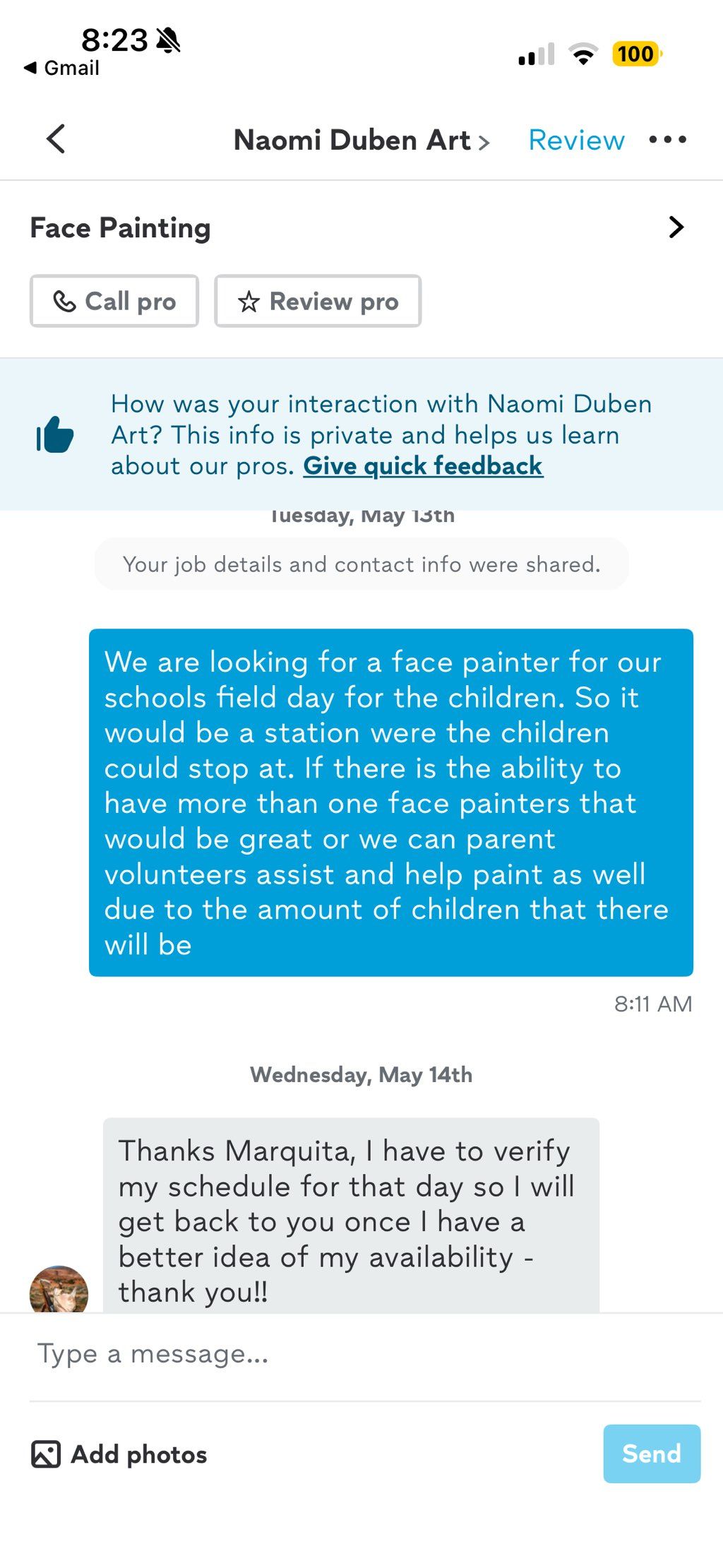Go back using the header arrow

click(x=56, y=139)
